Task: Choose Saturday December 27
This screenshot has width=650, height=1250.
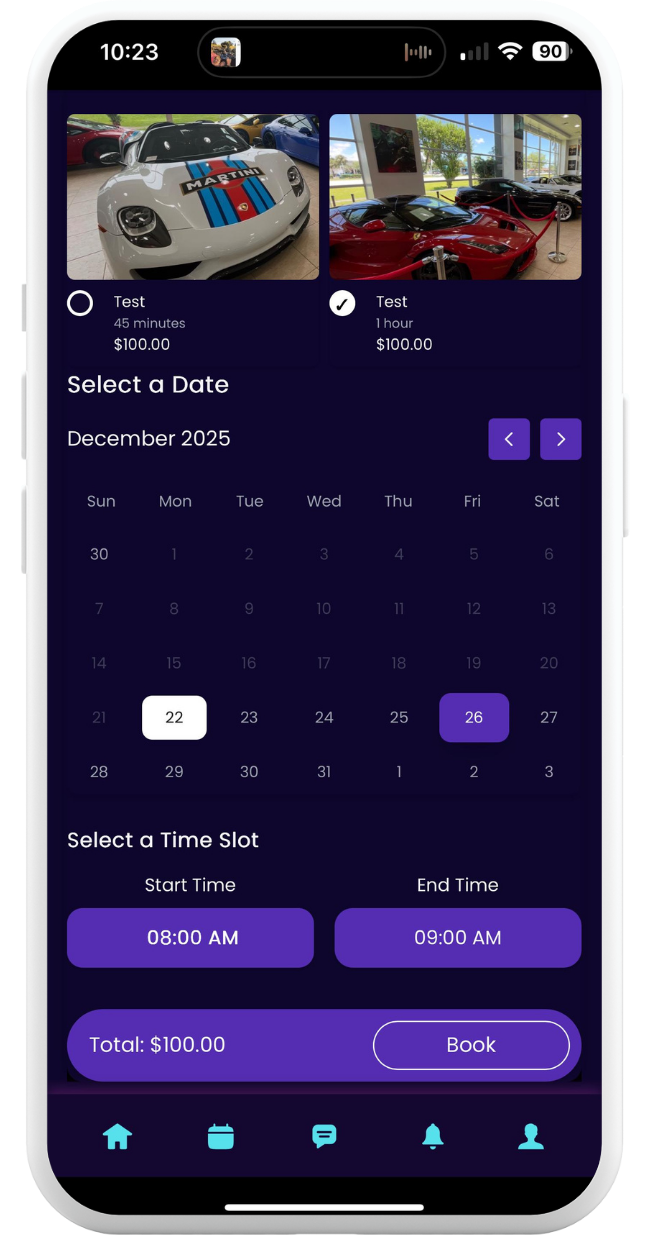Action: 548,717
